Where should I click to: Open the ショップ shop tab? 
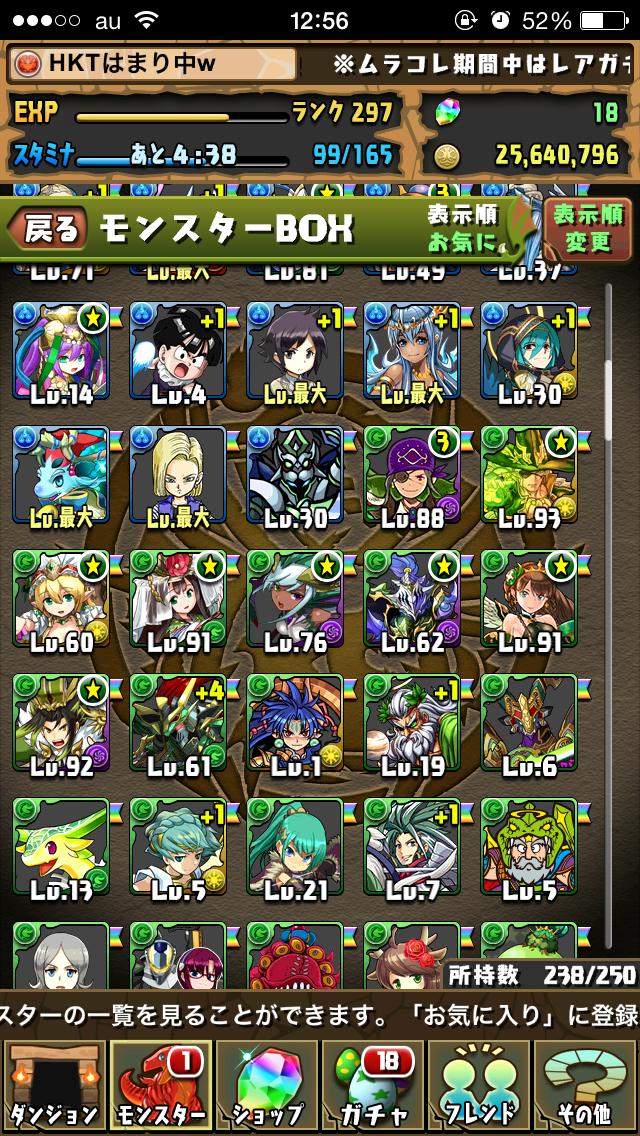(x=267, y=1088)
